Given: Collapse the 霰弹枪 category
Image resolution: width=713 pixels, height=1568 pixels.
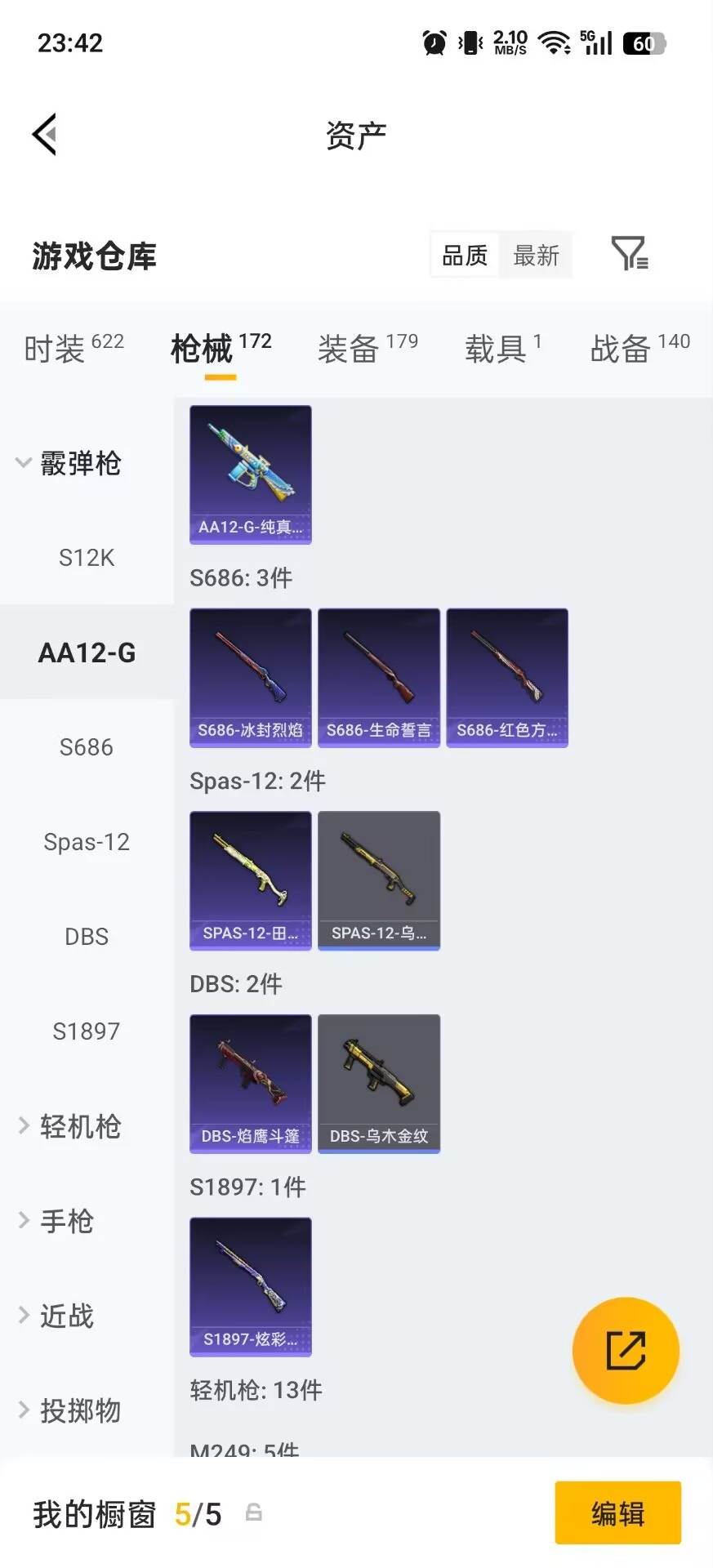Looking at the screenshot, I should [69, 463].
